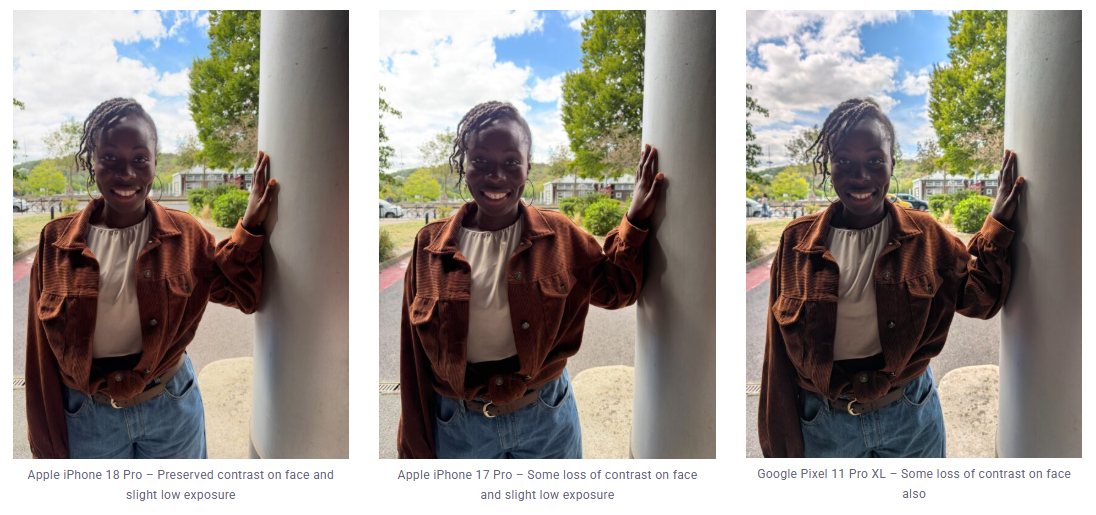1096x515 pixels.
Task: View the Google Pixel 11 Pro XL photo
Action: [914, 234]
